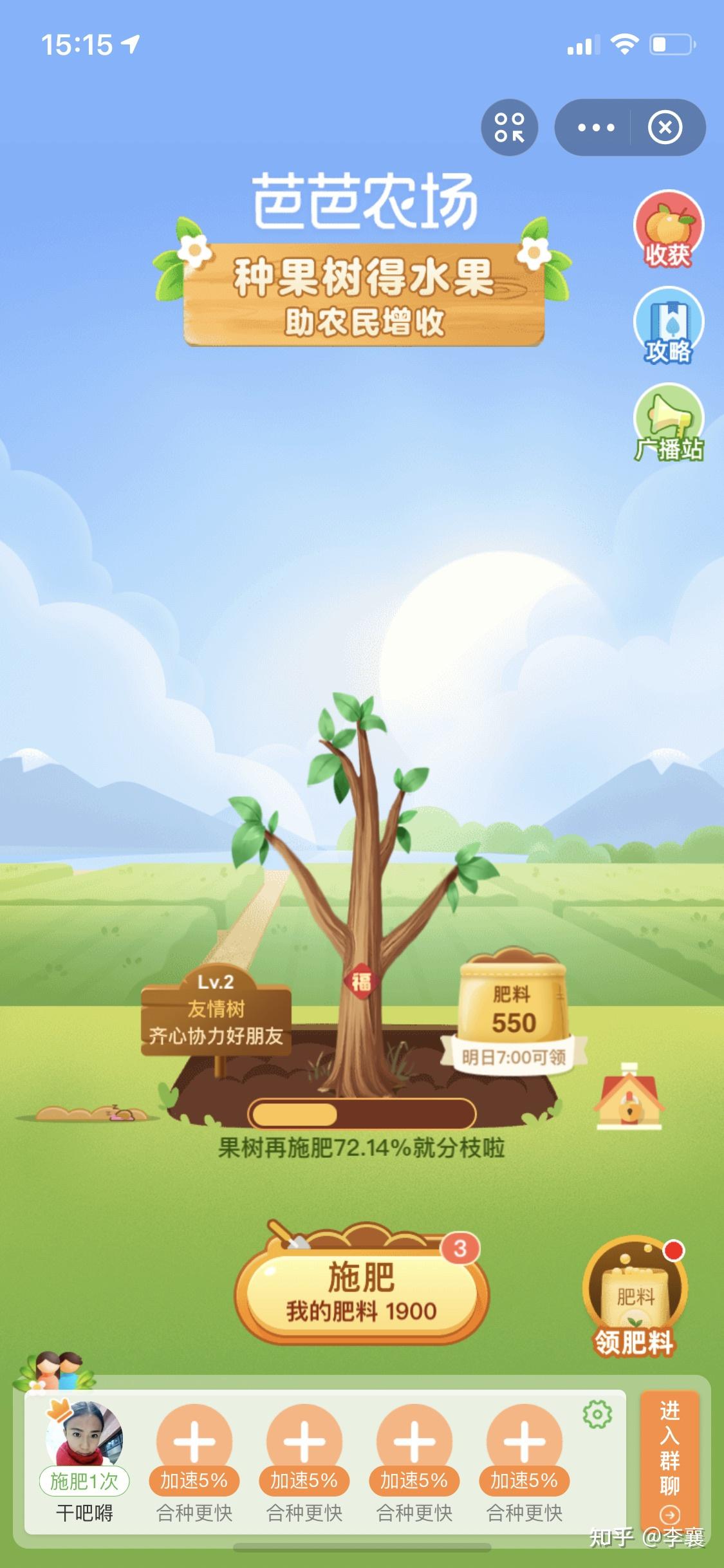Close the mini program
Image resolution: width=724 pixels, height=1568 pixels.
pyautogui.click(x=665, y=127)
